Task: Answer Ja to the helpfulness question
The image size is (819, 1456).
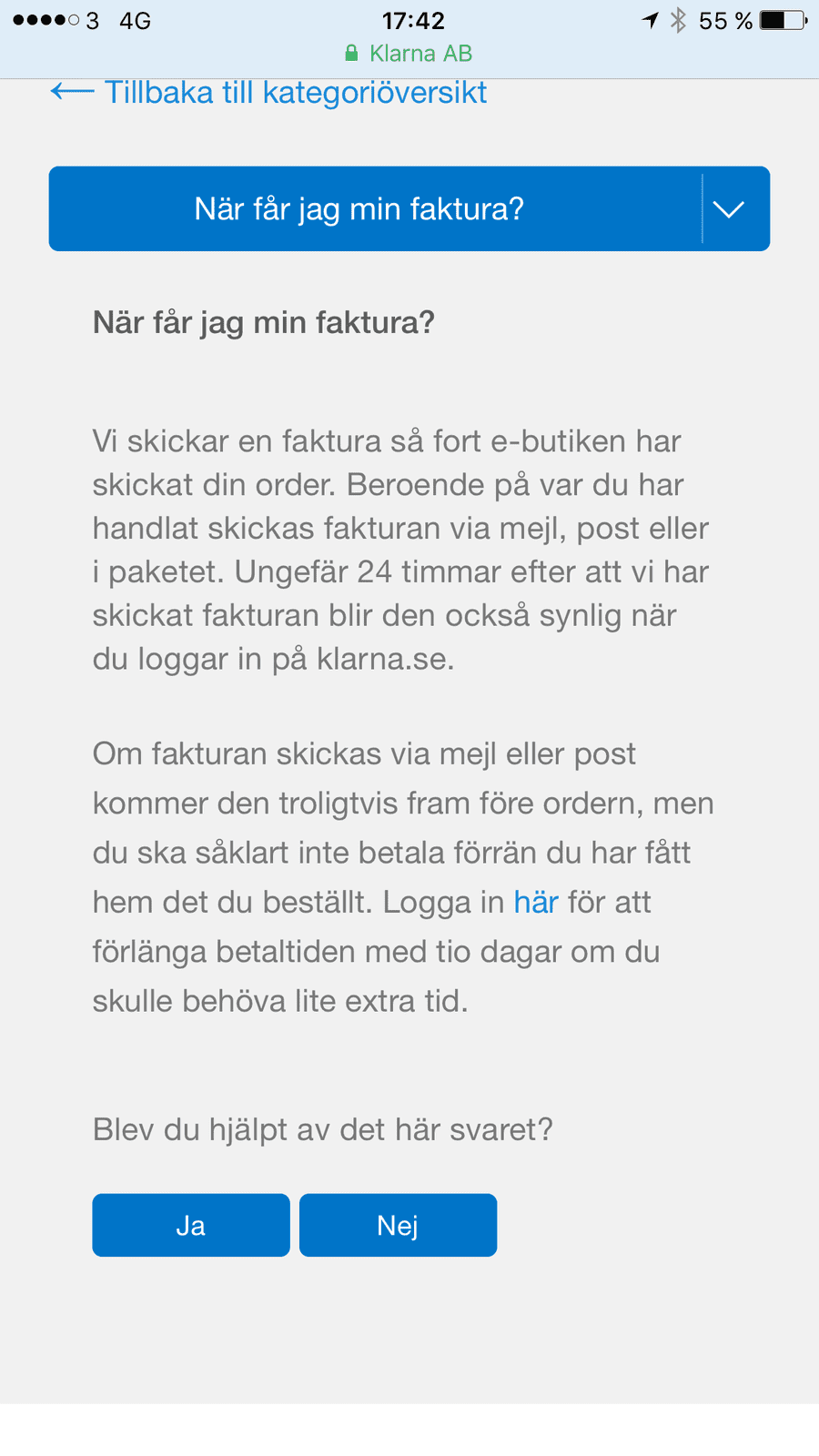Action: tap(191, 1225)
